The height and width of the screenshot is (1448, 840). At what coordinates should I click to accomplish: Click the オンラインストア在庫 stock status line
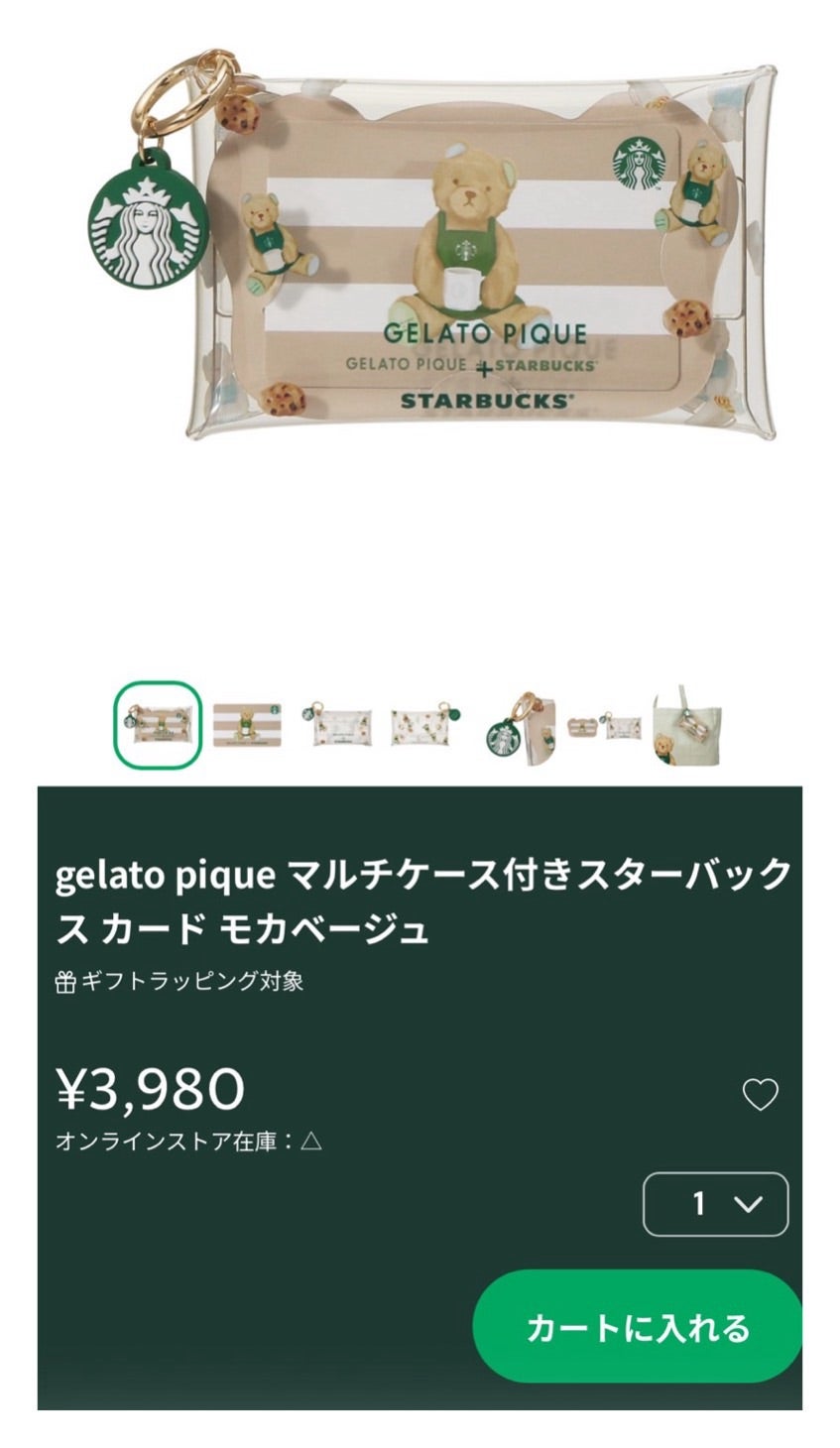[188, 1144]
